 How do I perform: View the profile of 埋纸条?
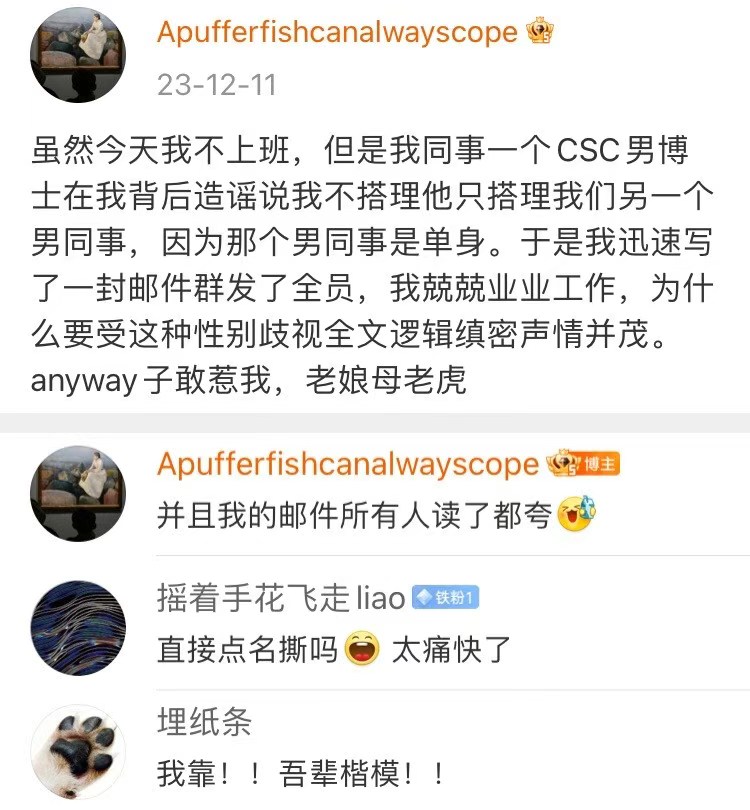click(x=204, y=722)
